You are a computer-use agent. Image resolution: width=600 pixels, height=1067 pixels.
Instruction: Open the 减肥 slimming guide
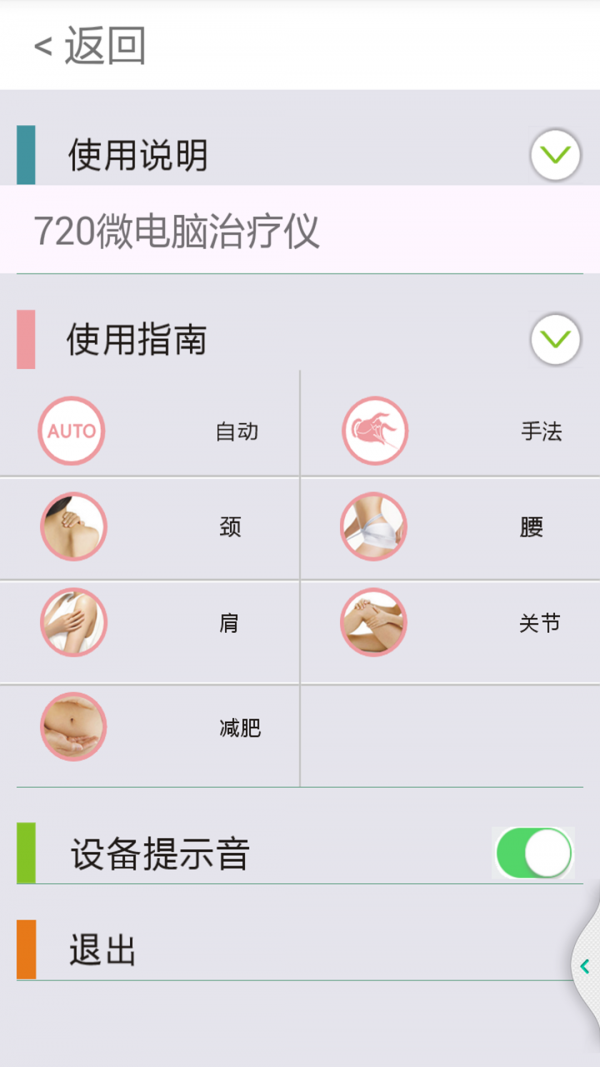pos(150,728)
